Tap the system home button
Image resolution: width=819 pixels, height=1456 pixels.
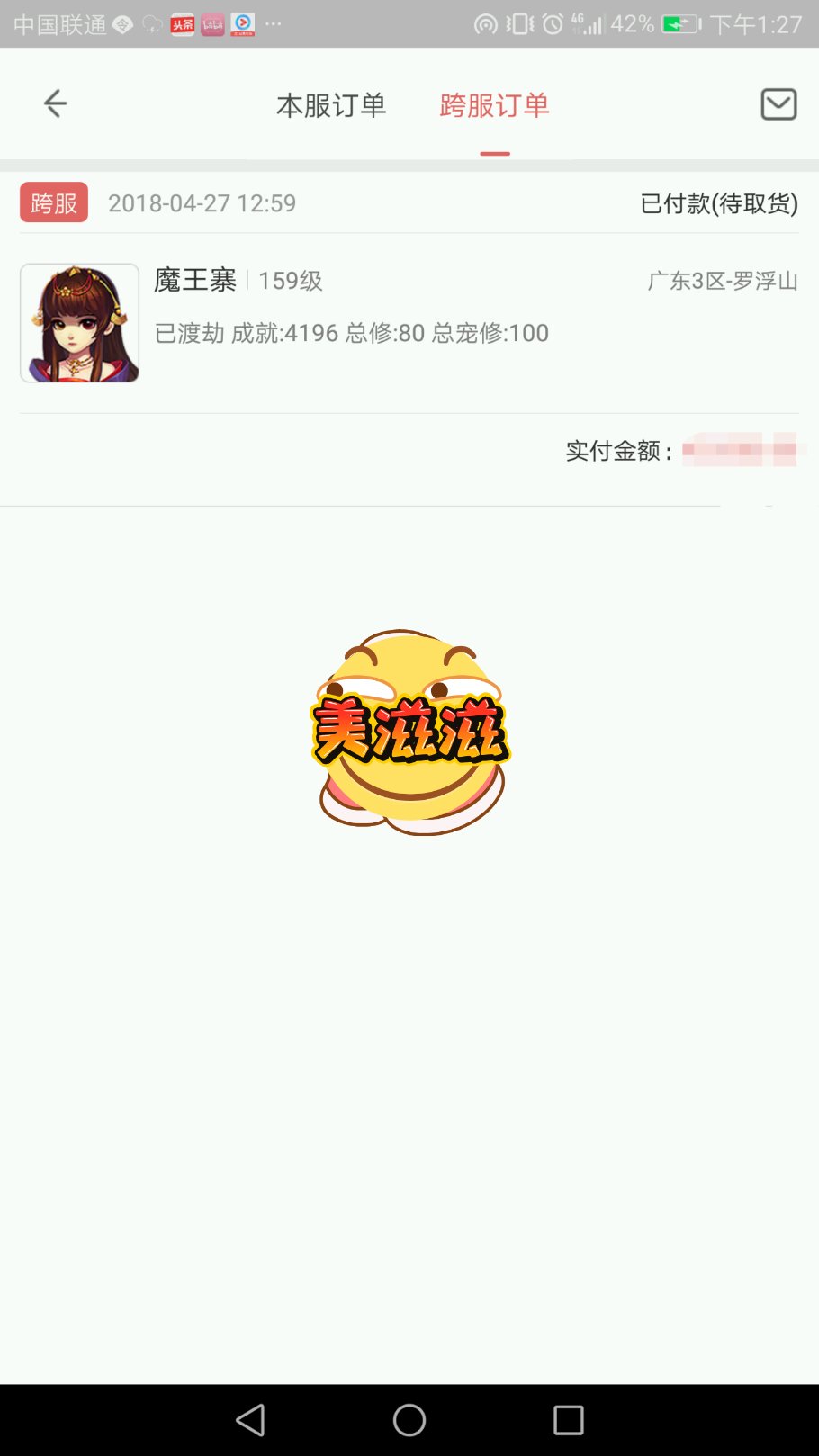[409, 1420]
